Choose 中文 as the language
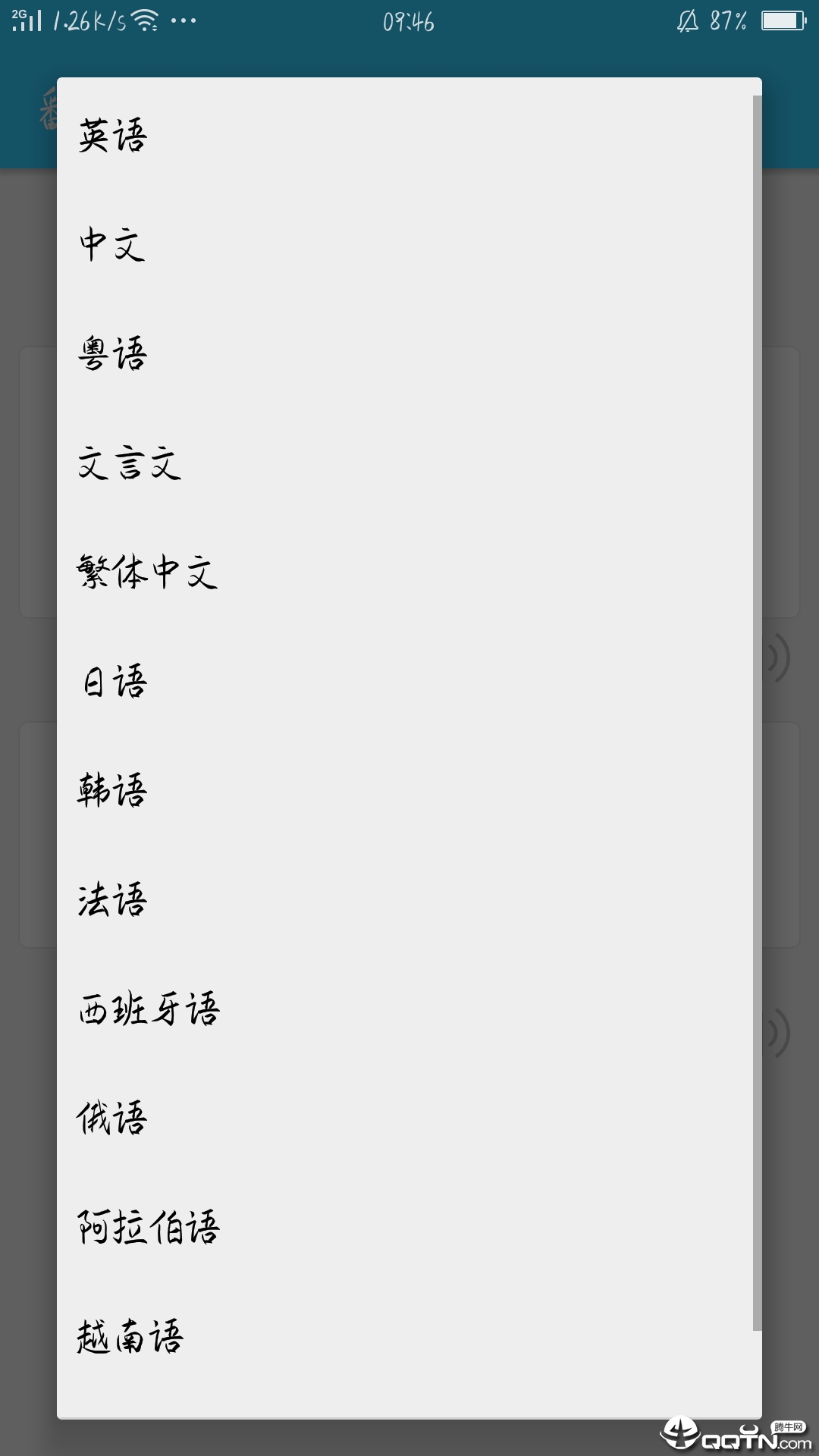Screen dimensions: 819x1456 point(409,245)
